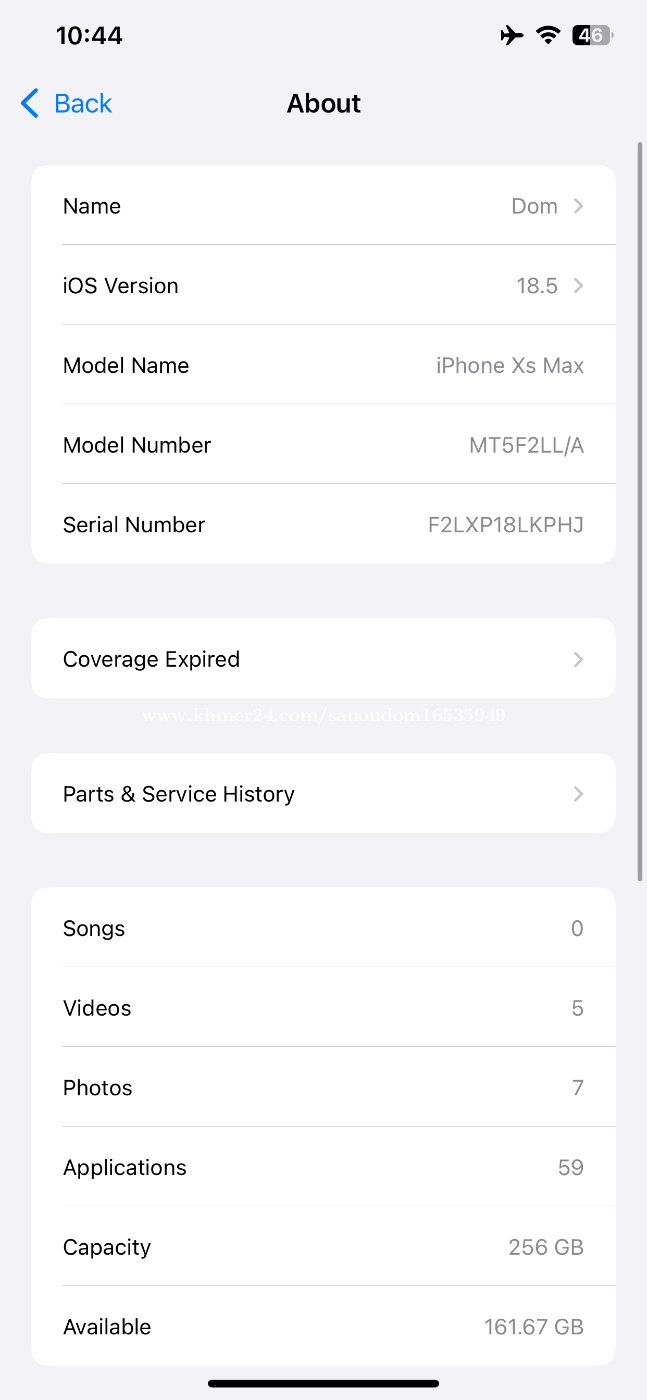Open iOS Version details
Image resolution: width=647 pixels, height=1400 pixels.
[323, 285]
